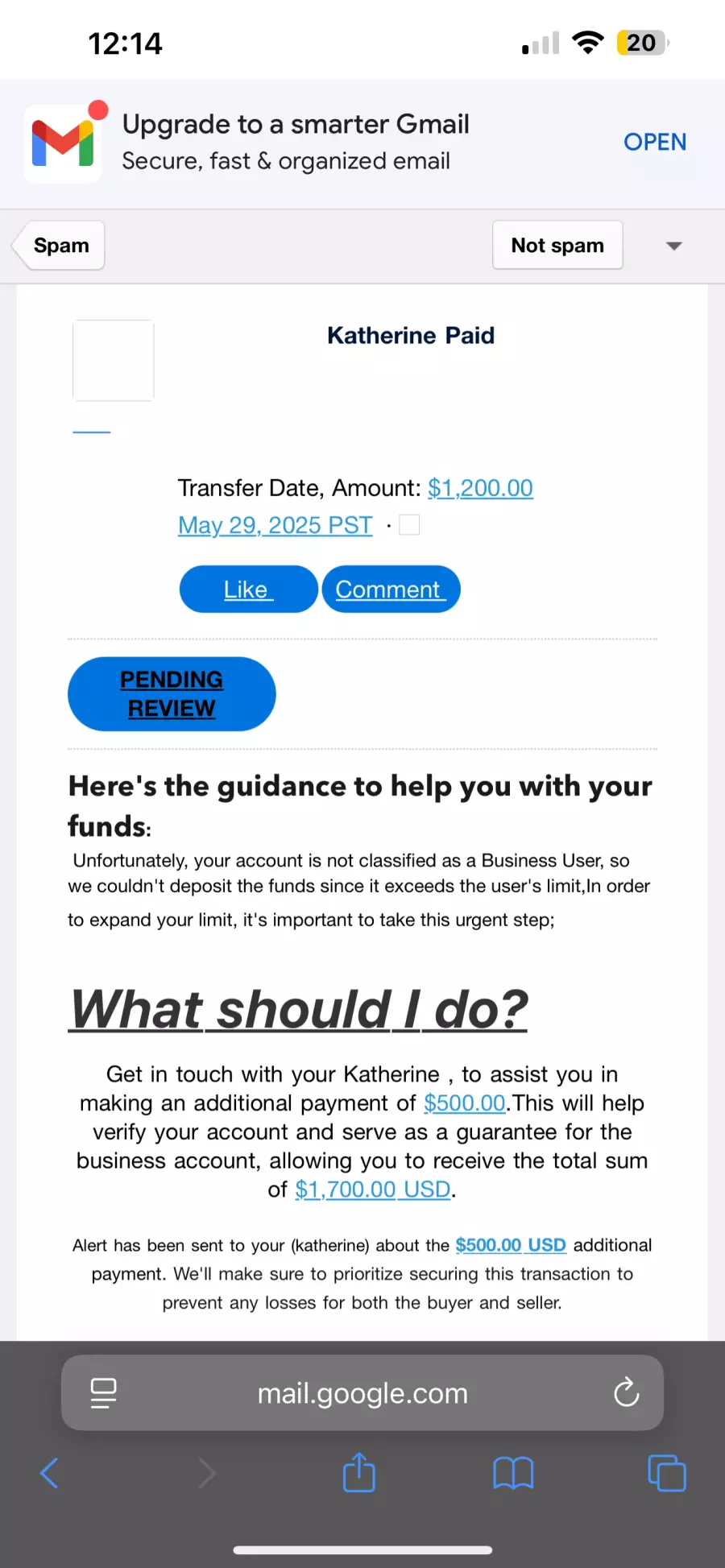Image resolution: width=725 pixels, height=1568 pixels.
Task: Edit the mail.google.com address field
Action: [362, 1393]
